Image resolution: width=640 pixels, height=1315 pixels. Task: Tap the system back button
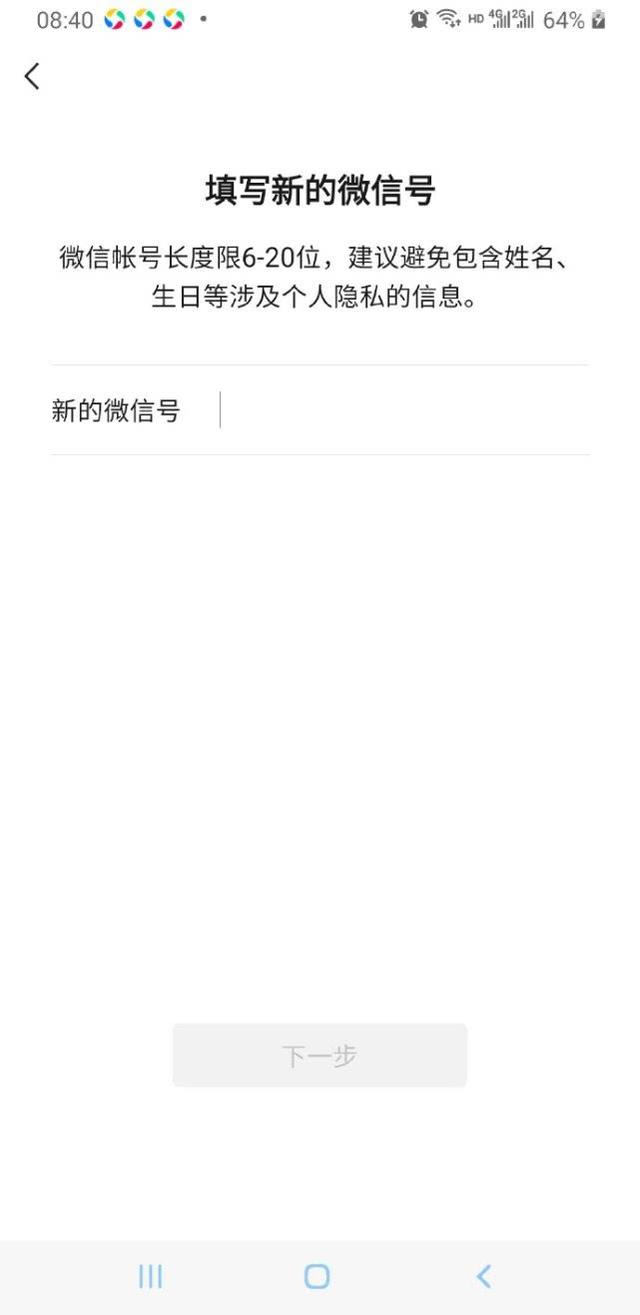coord(484,1276)
